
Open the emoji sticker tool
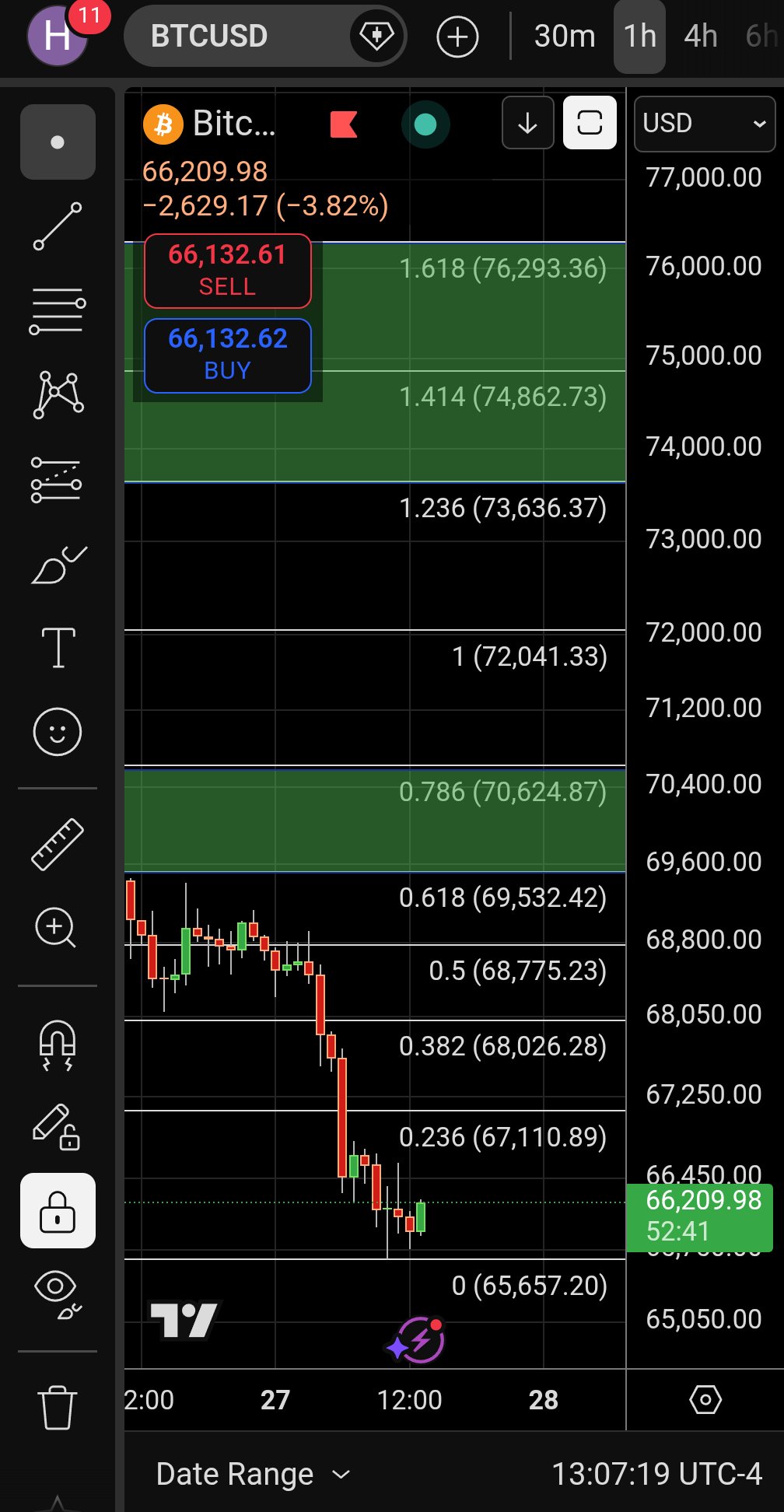pyautogui.click(x=58, y=732)
